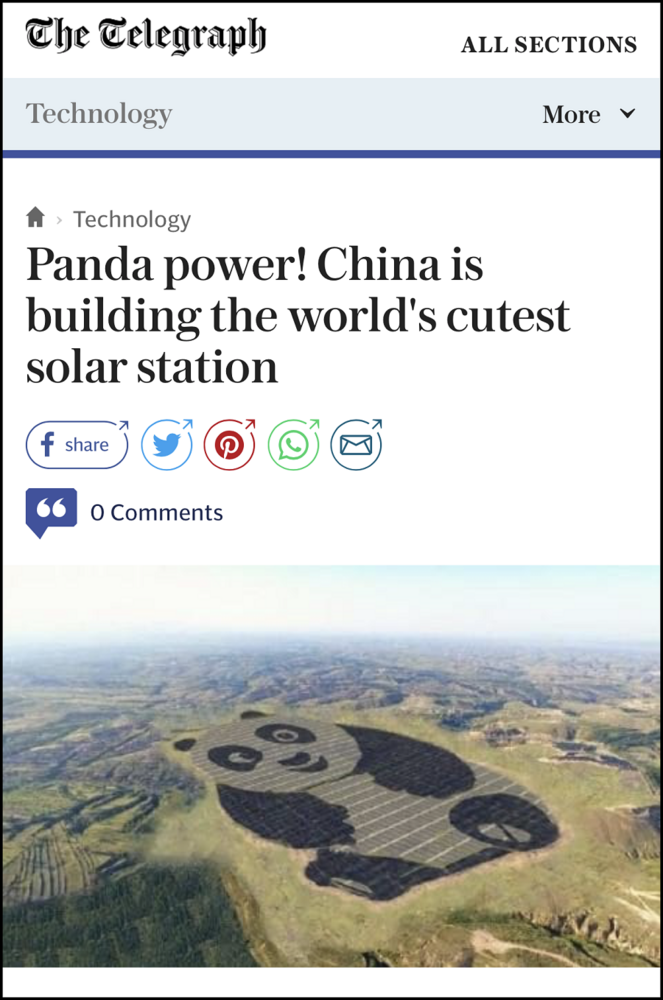The image size is (663, 1000).
Task: Expand the More dropdown
Action: [x=588, y=115]
